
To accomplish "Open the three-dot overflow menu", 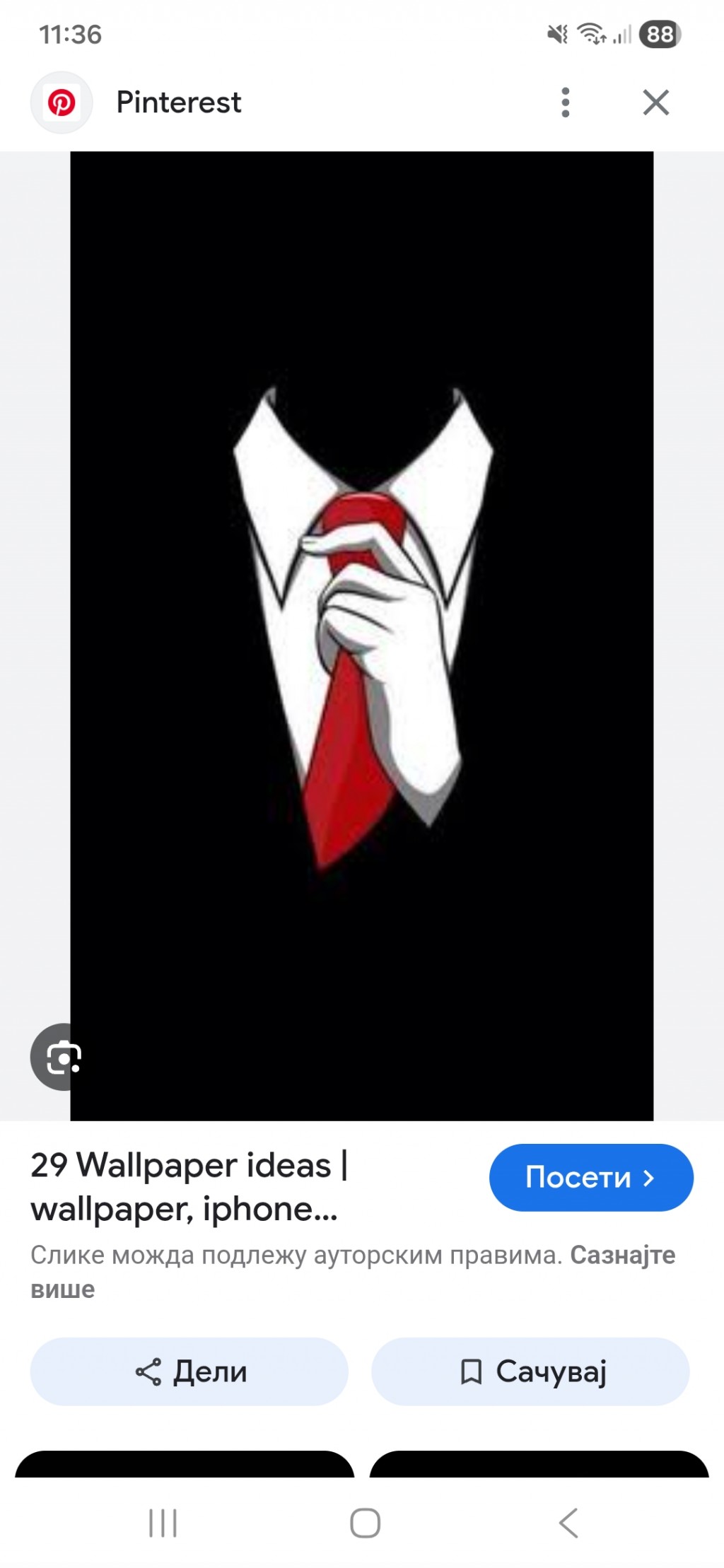I will point(565,103).
